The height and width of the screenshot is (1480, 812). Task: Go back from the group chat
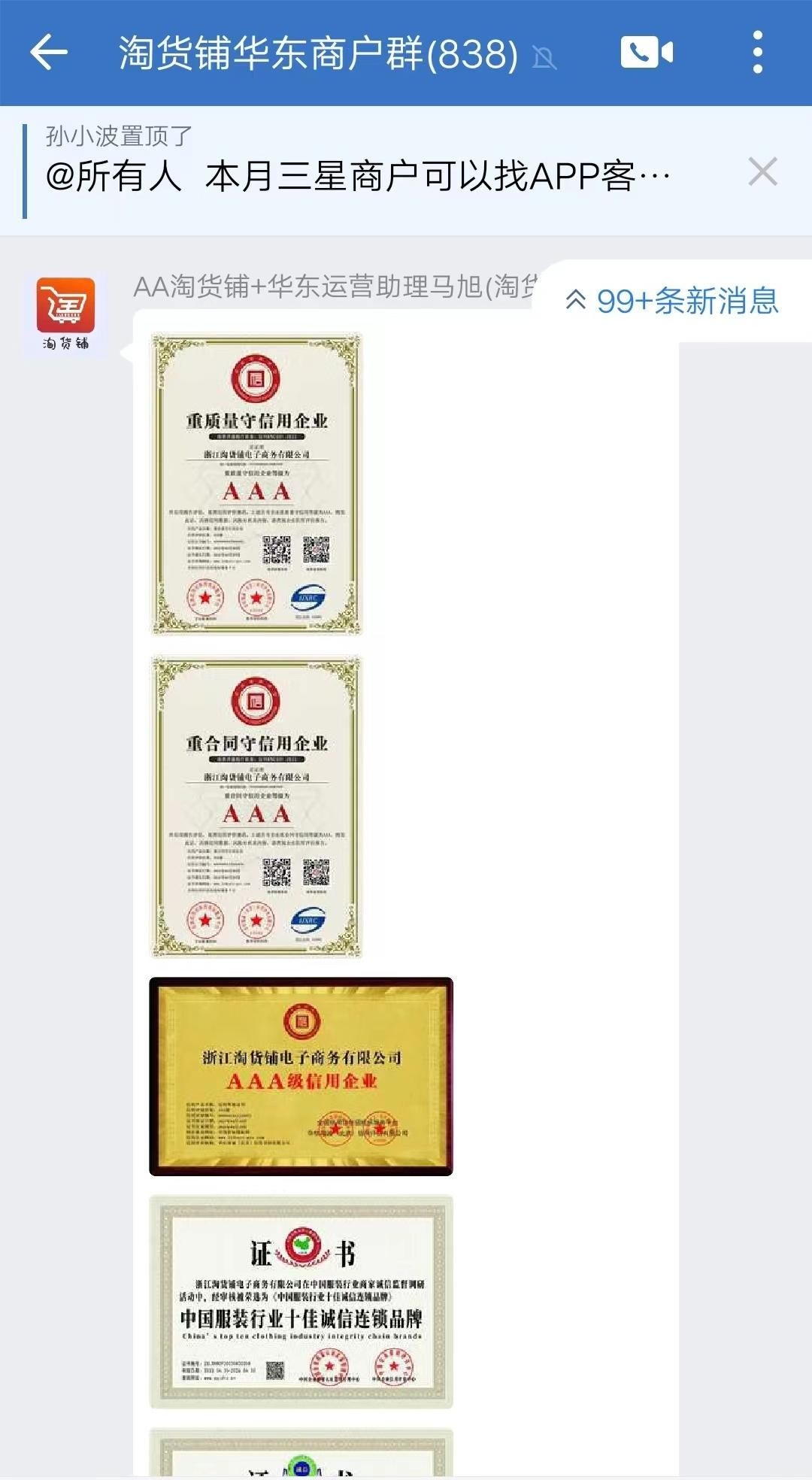(49, 53)
